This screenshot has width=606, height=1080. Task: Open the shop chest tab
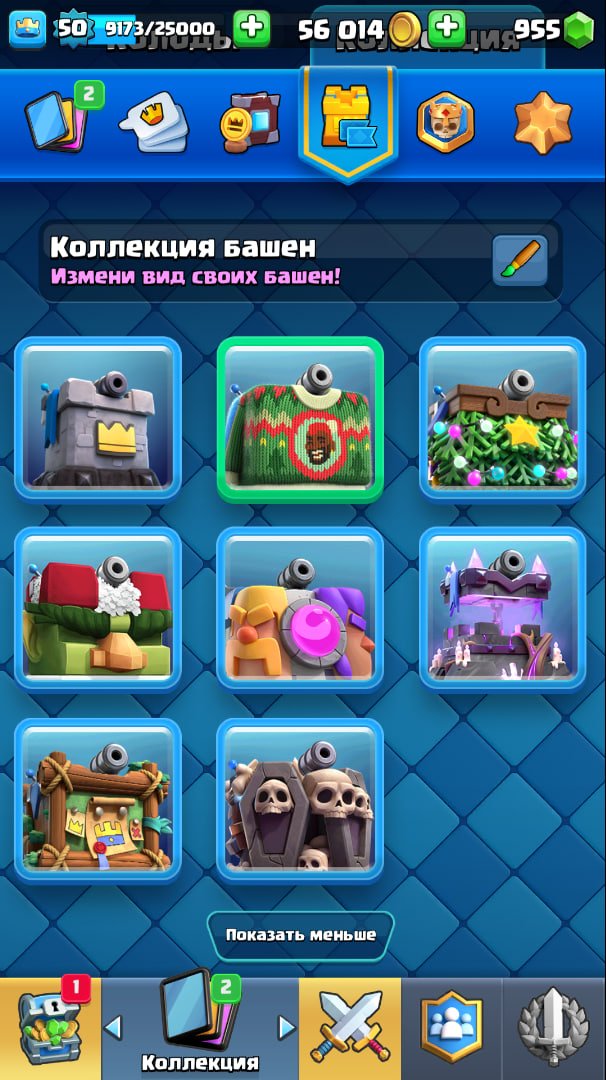[x=50, y=1028]
